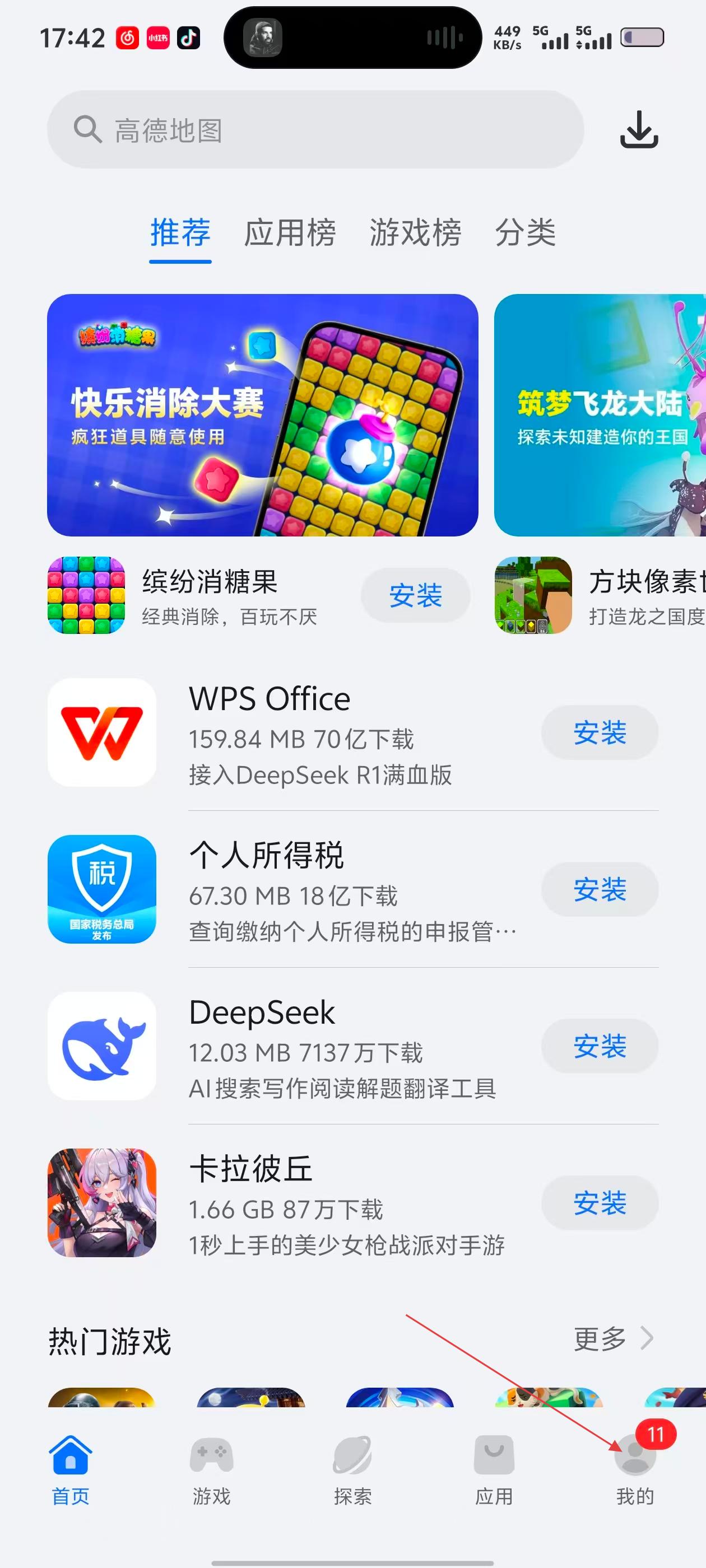Screen dimensions: 706x1568
Task: Install DeepSeek
Action: (x=600, y=1046)
